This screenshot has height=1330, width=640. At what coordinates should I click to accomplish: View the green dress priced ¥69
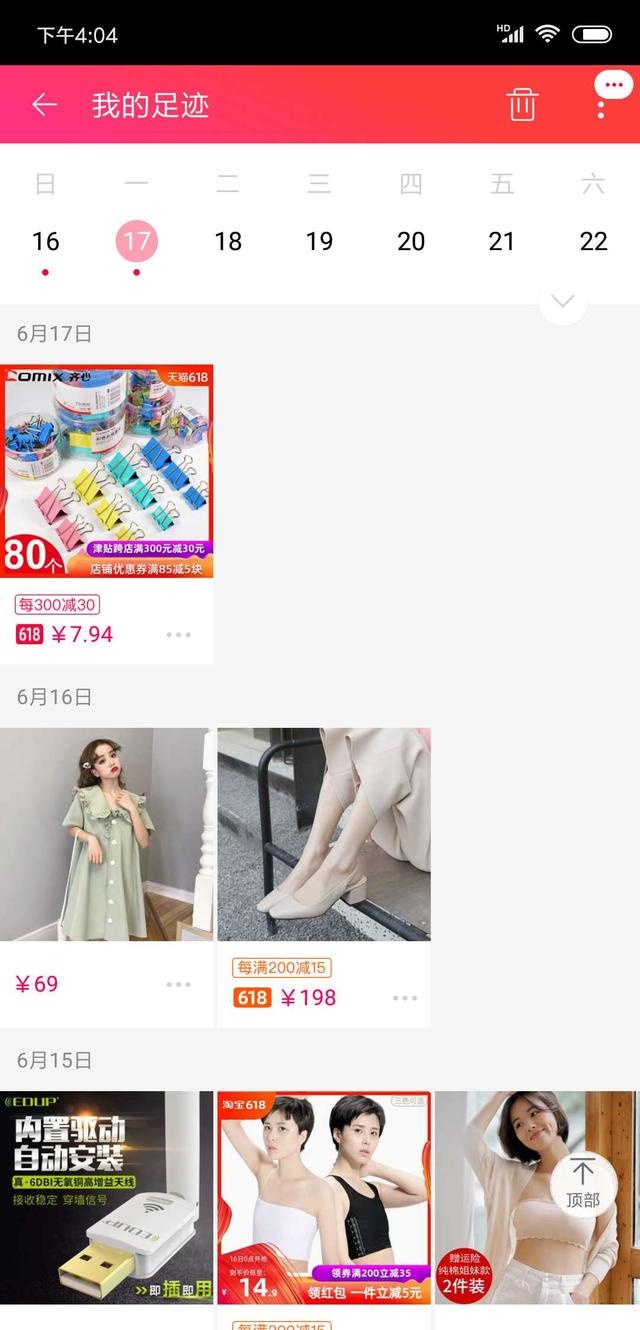106,834
